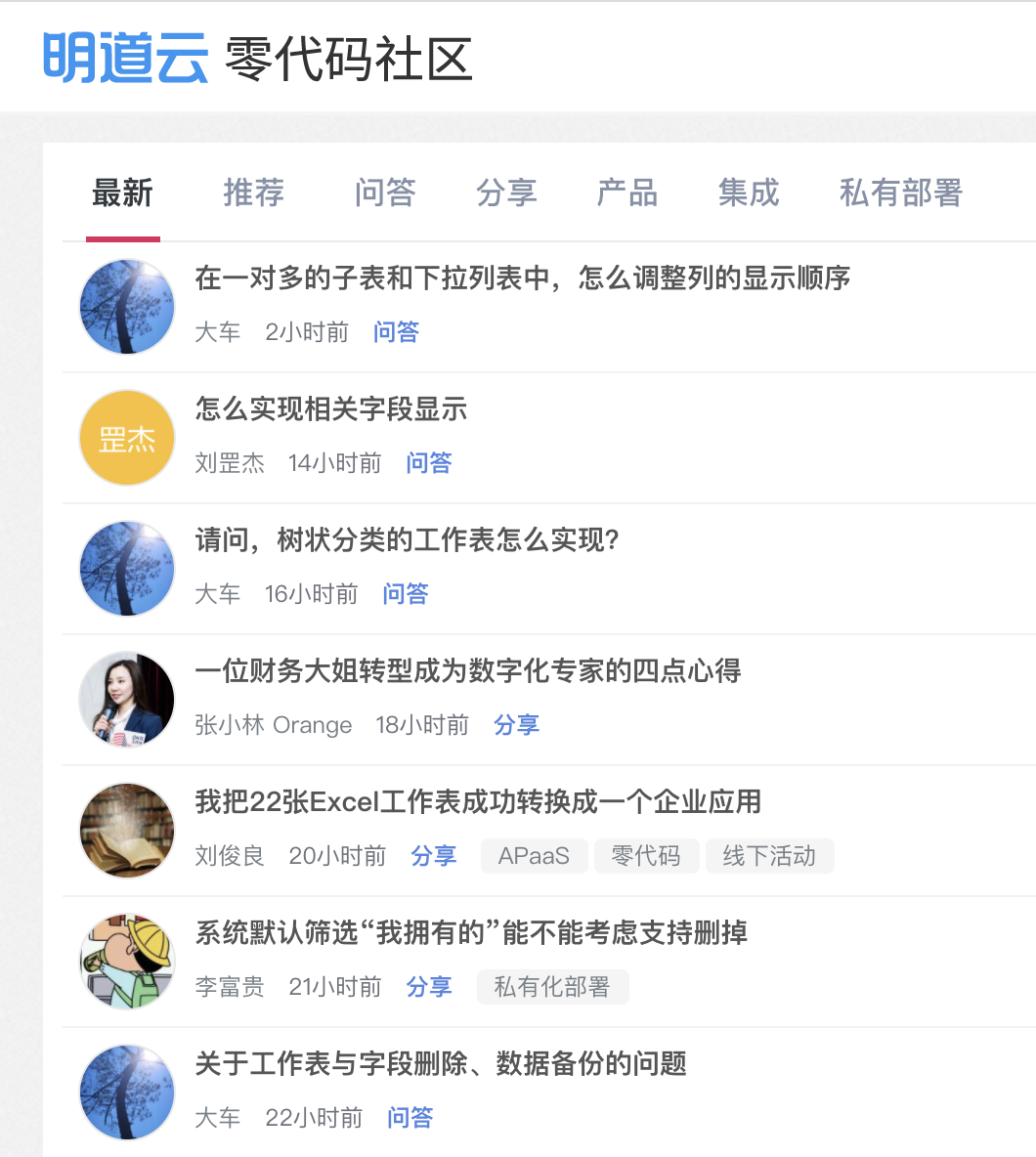Tap the 线下活动 tag chip
Screen dimensions: 1036x1157
769,856
